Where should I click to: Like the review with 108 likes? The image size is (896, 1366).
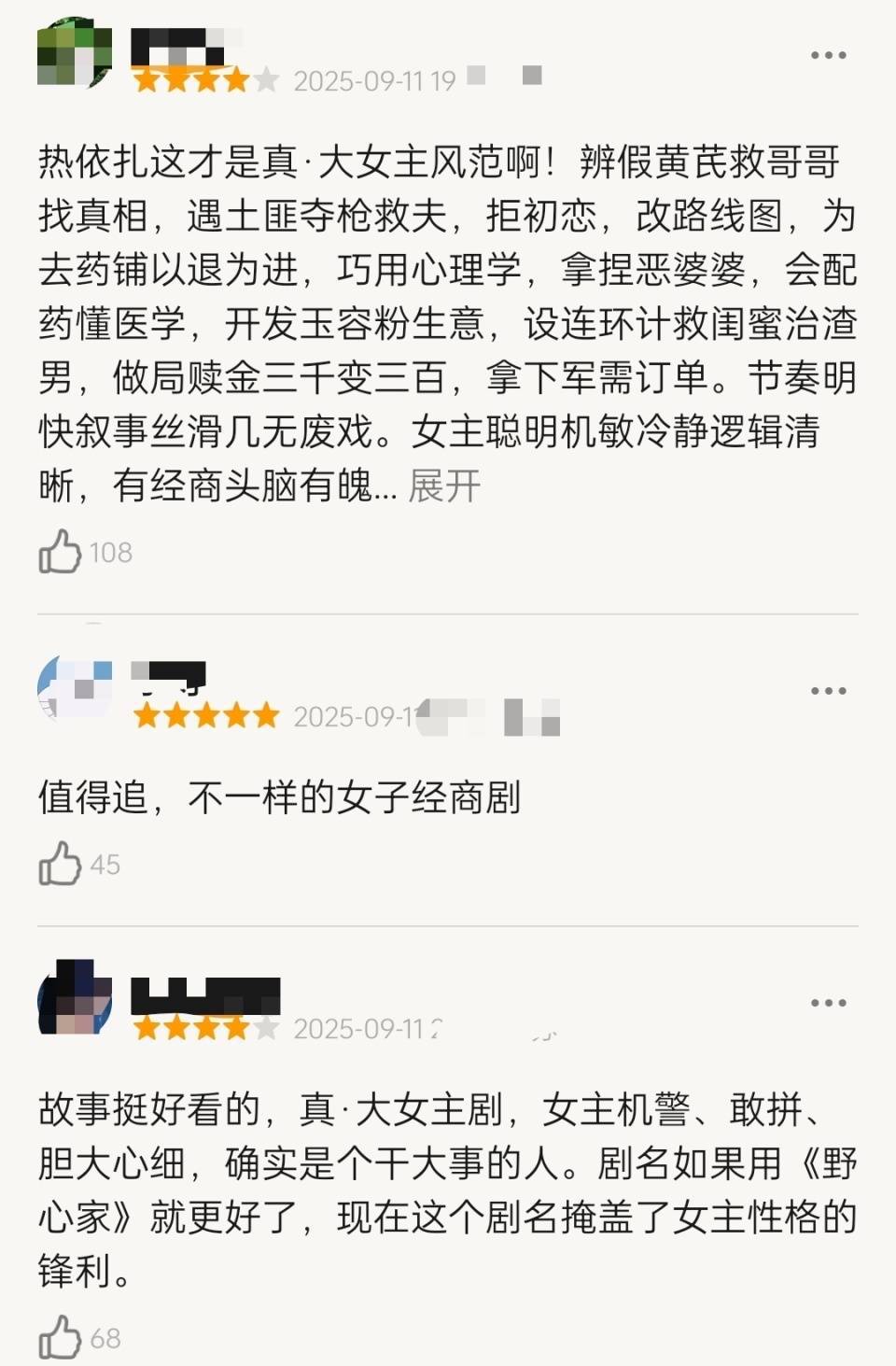pos(61,552)
